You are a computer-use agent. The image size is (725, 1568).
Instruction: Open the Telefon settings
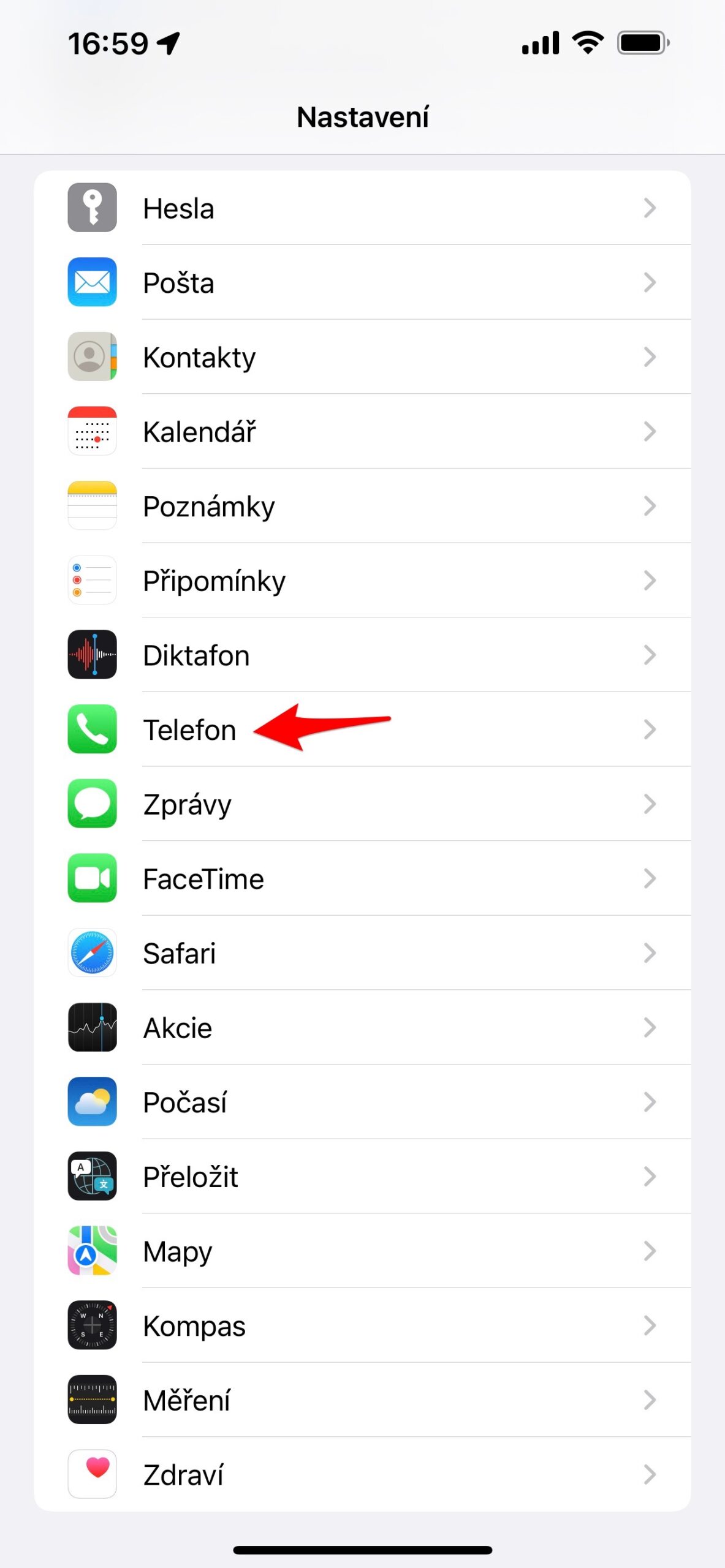coord(190,730)
